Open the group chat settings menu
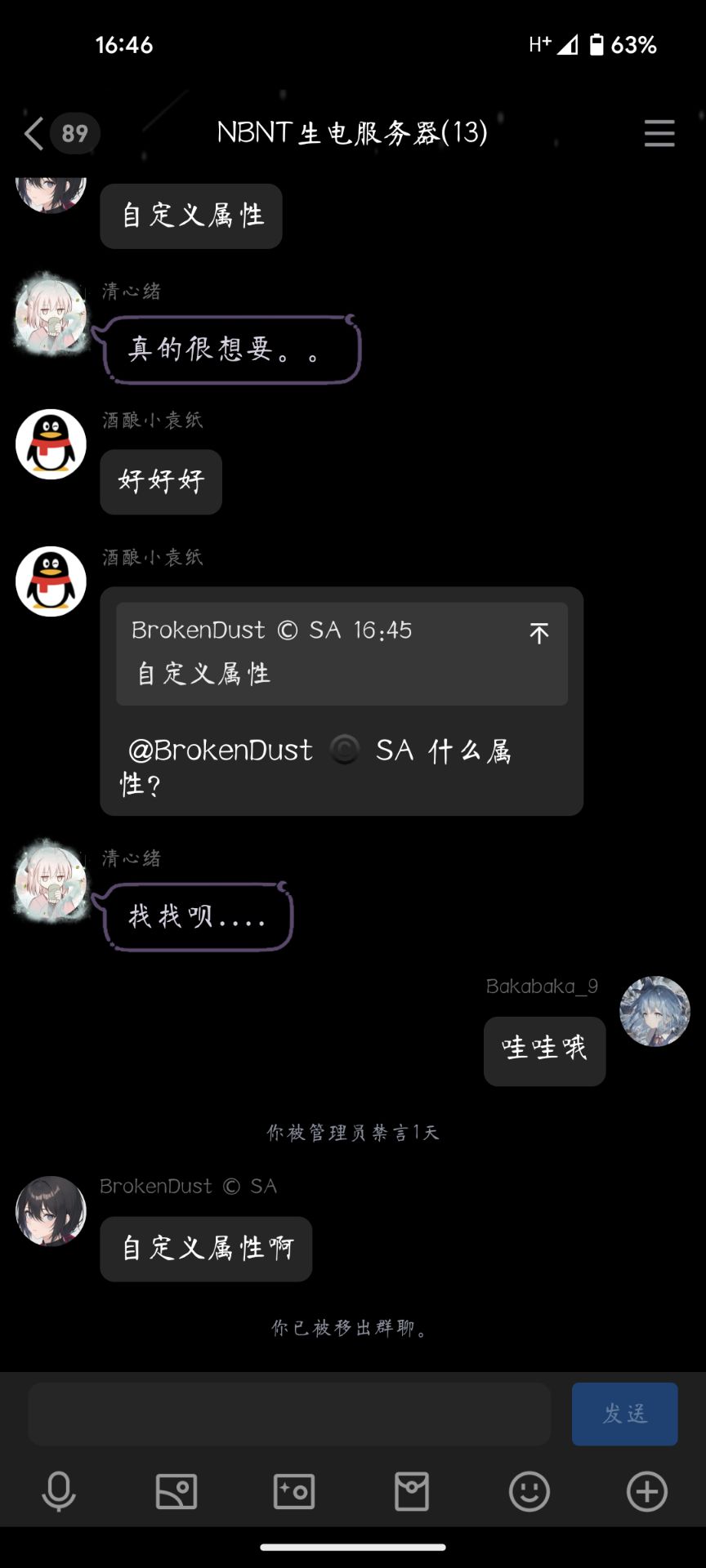This screenshot has height=1568, width=706. (659, 133)
